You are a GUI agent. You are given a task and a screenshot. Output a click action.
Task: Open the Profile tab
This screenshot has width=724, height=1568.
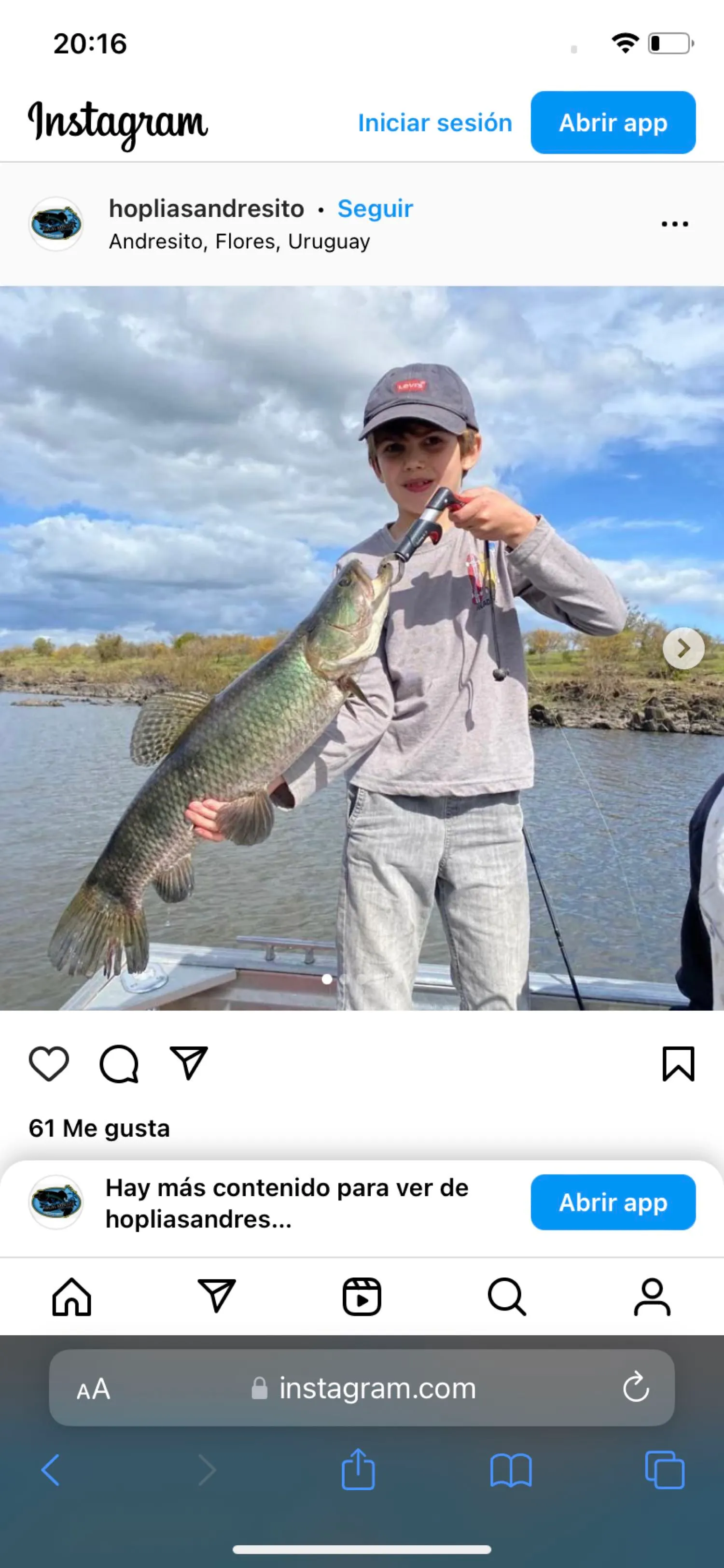(x=652, y=1297)
